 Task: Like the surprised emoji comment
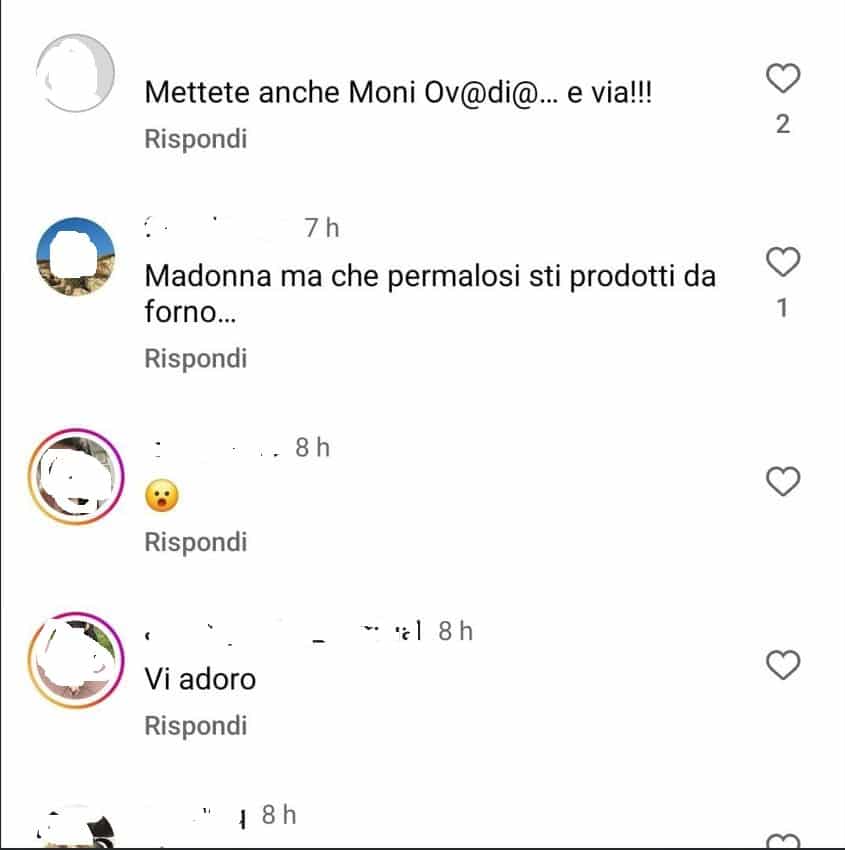pyautogui.click(x=783, y=482)
